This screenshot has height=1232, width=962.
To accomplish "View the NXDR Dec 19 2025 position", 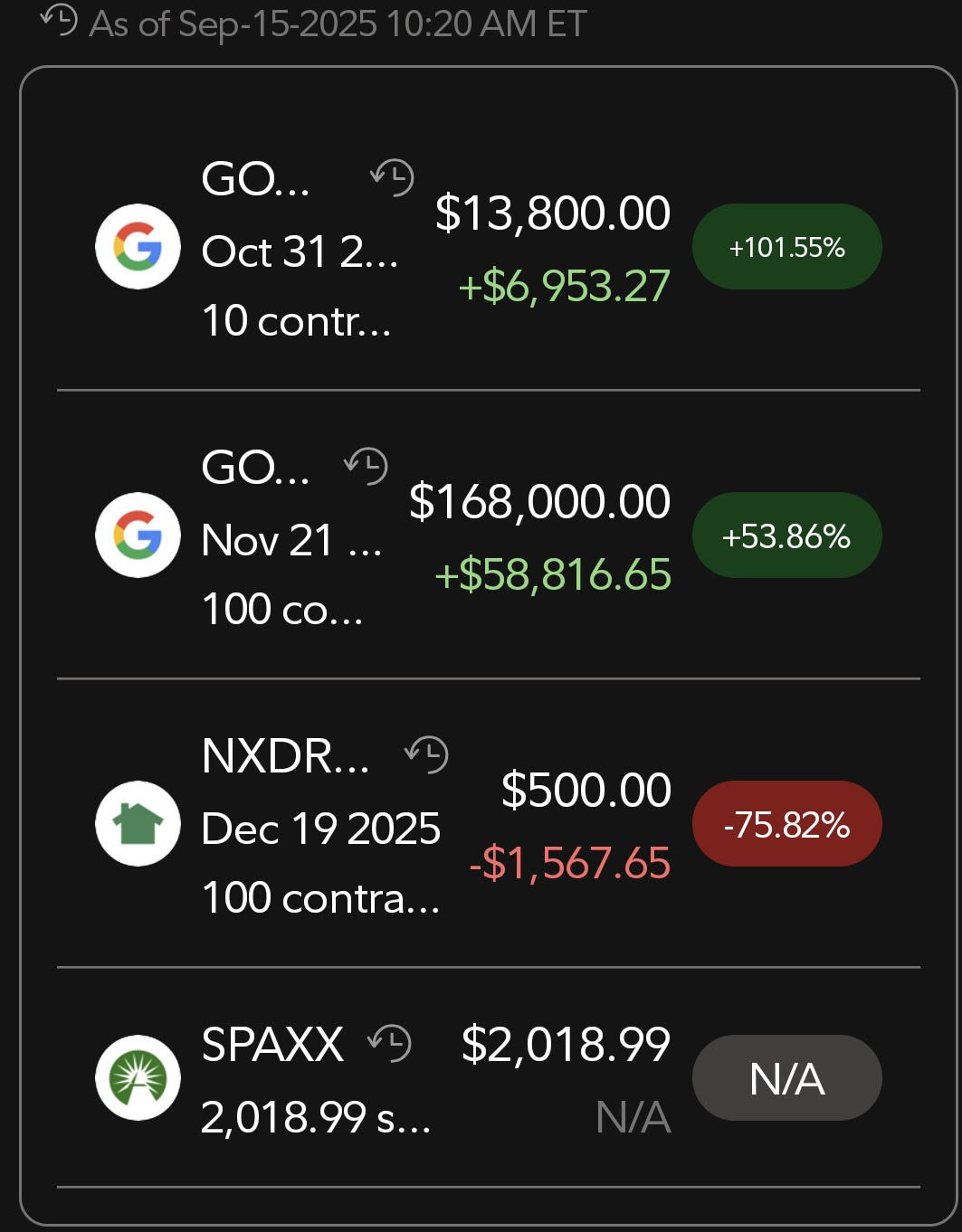I will pos(319,828).
